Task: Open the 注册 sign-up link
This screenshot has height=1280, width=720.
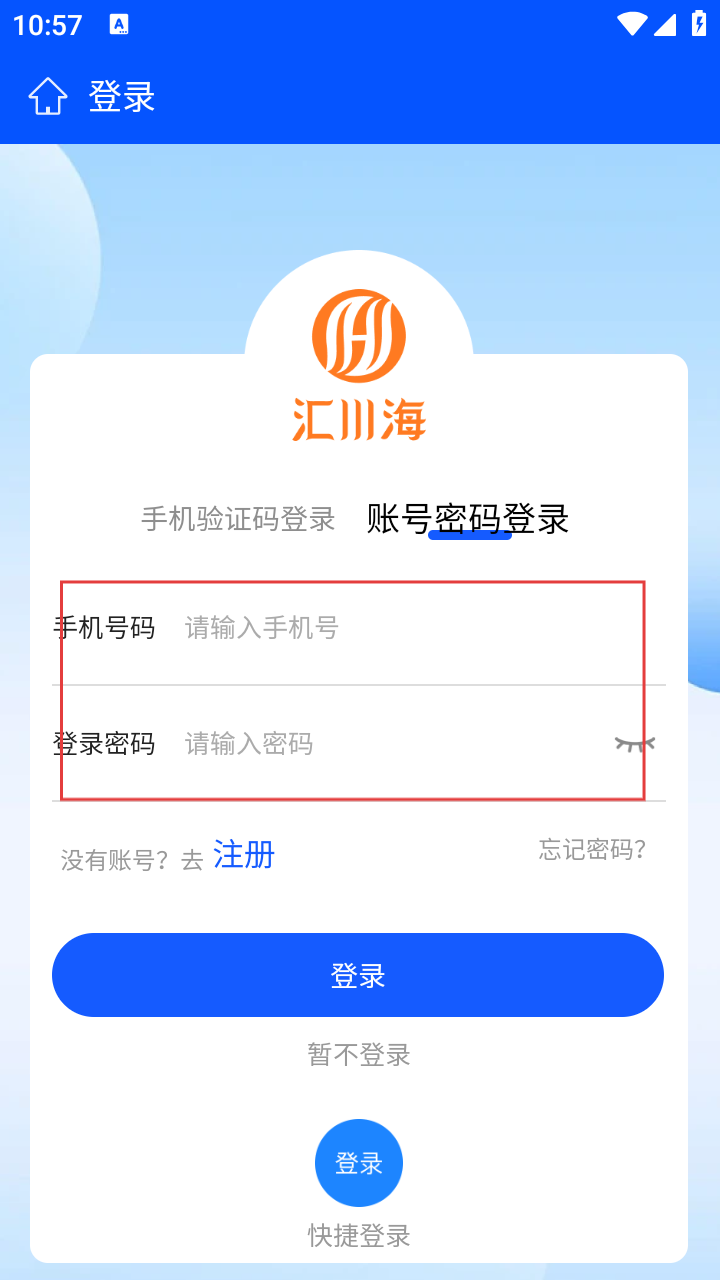Action: (x=243, y=856)
